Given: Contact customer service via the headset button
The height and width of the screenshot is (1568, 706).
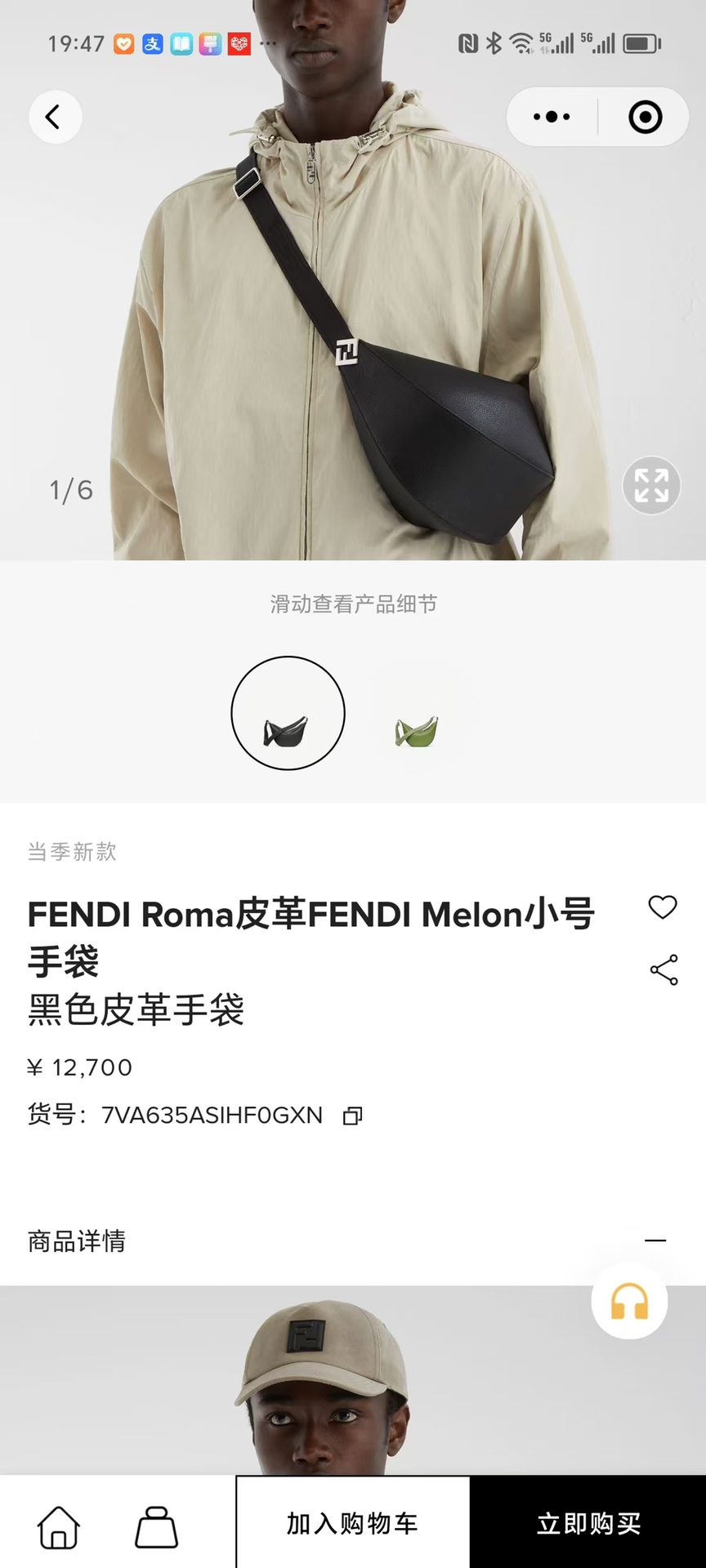Looking at the screenshot, I should coord(629,1301).
